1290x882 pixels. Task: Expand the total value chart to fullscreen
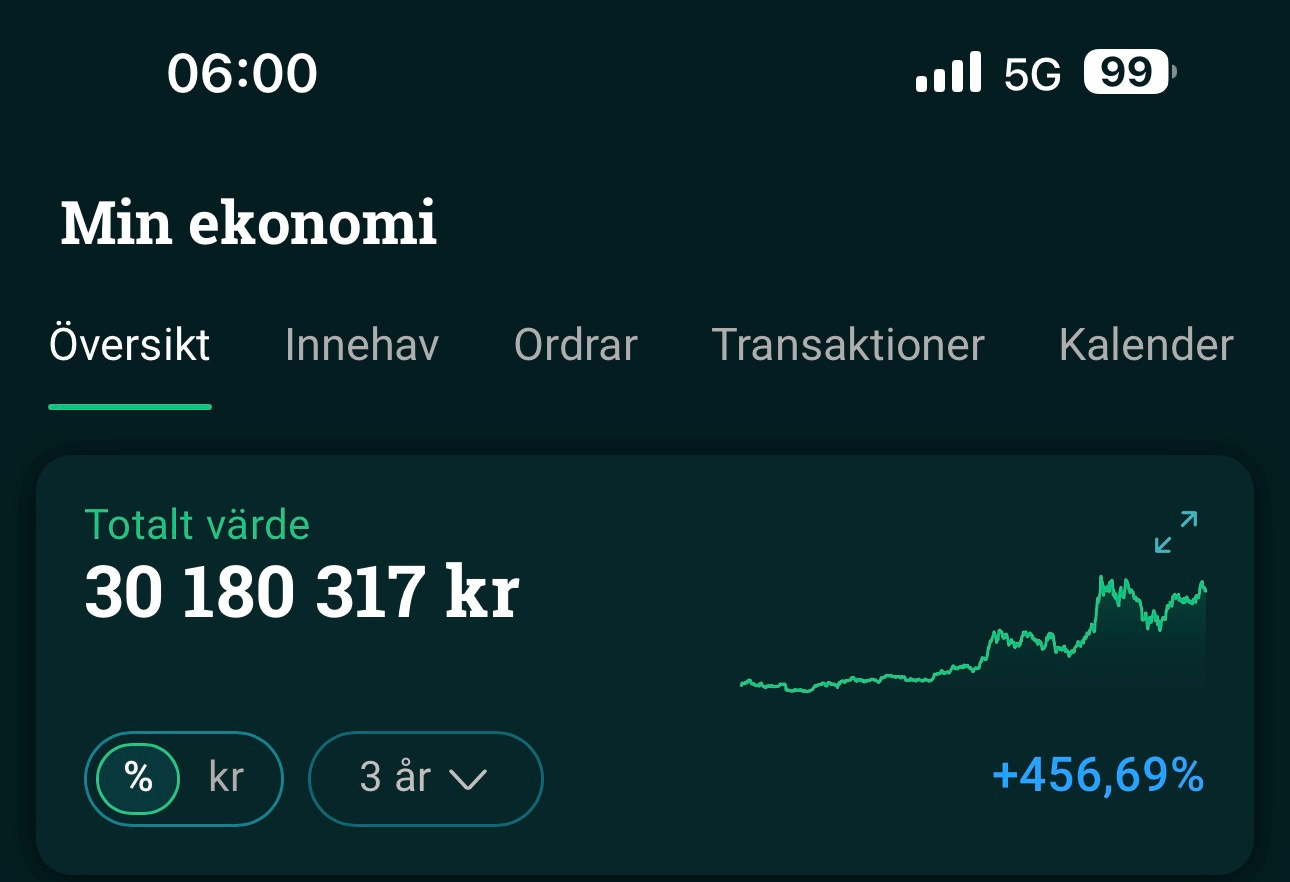[1175, 532]
